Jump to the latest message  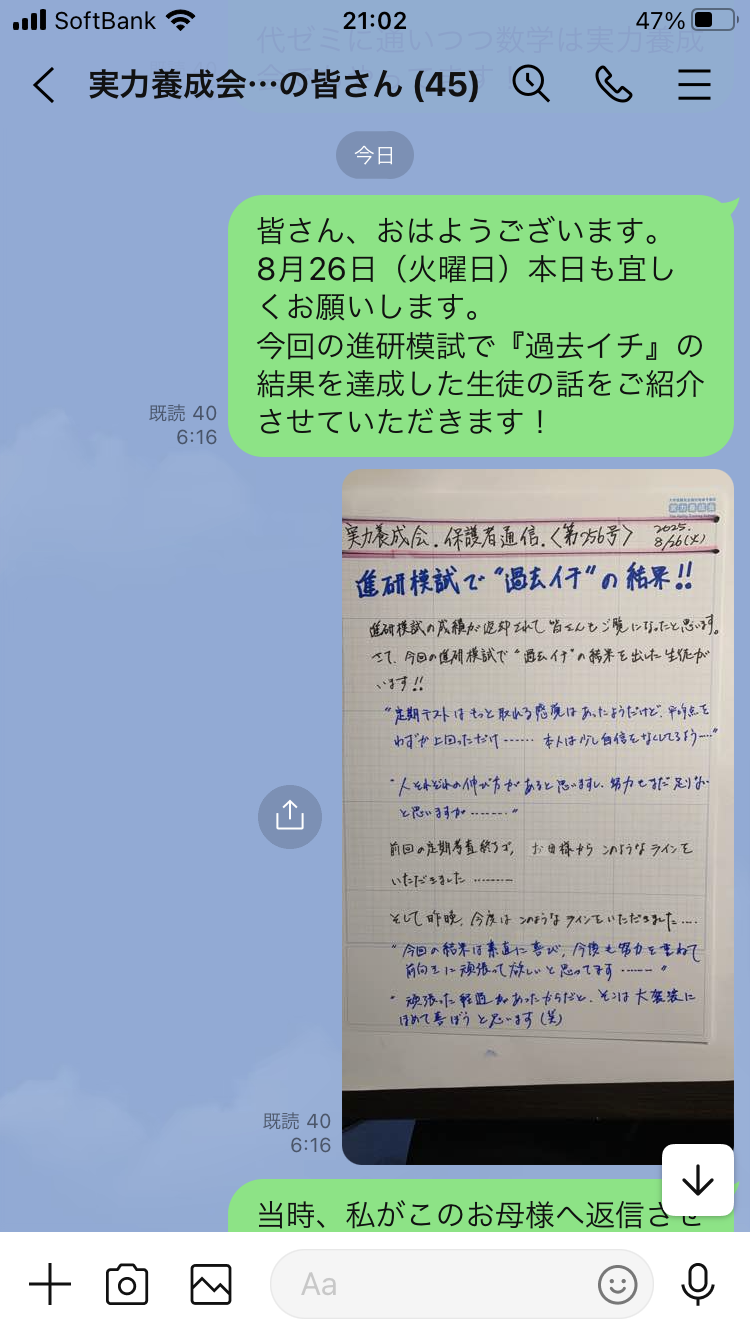point(697,1181)
